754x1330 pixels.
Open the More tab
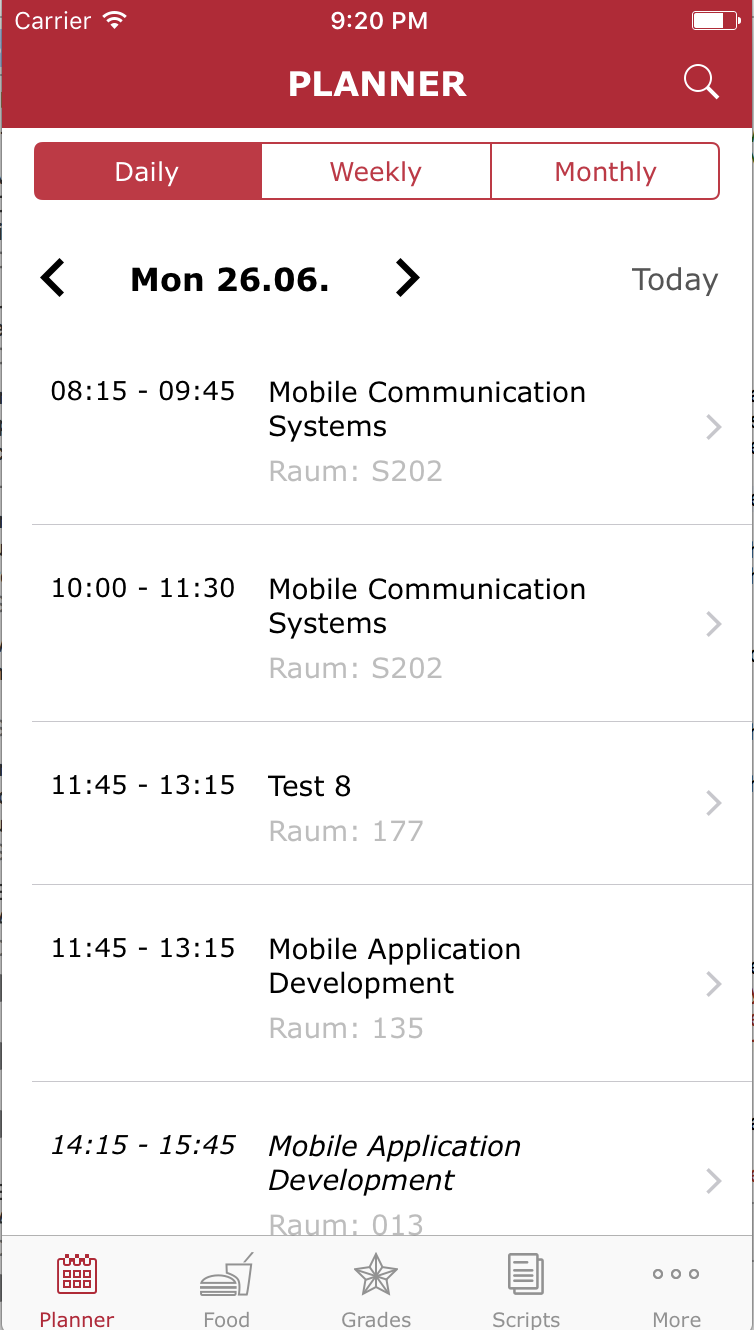click(x=676, y=1289)
